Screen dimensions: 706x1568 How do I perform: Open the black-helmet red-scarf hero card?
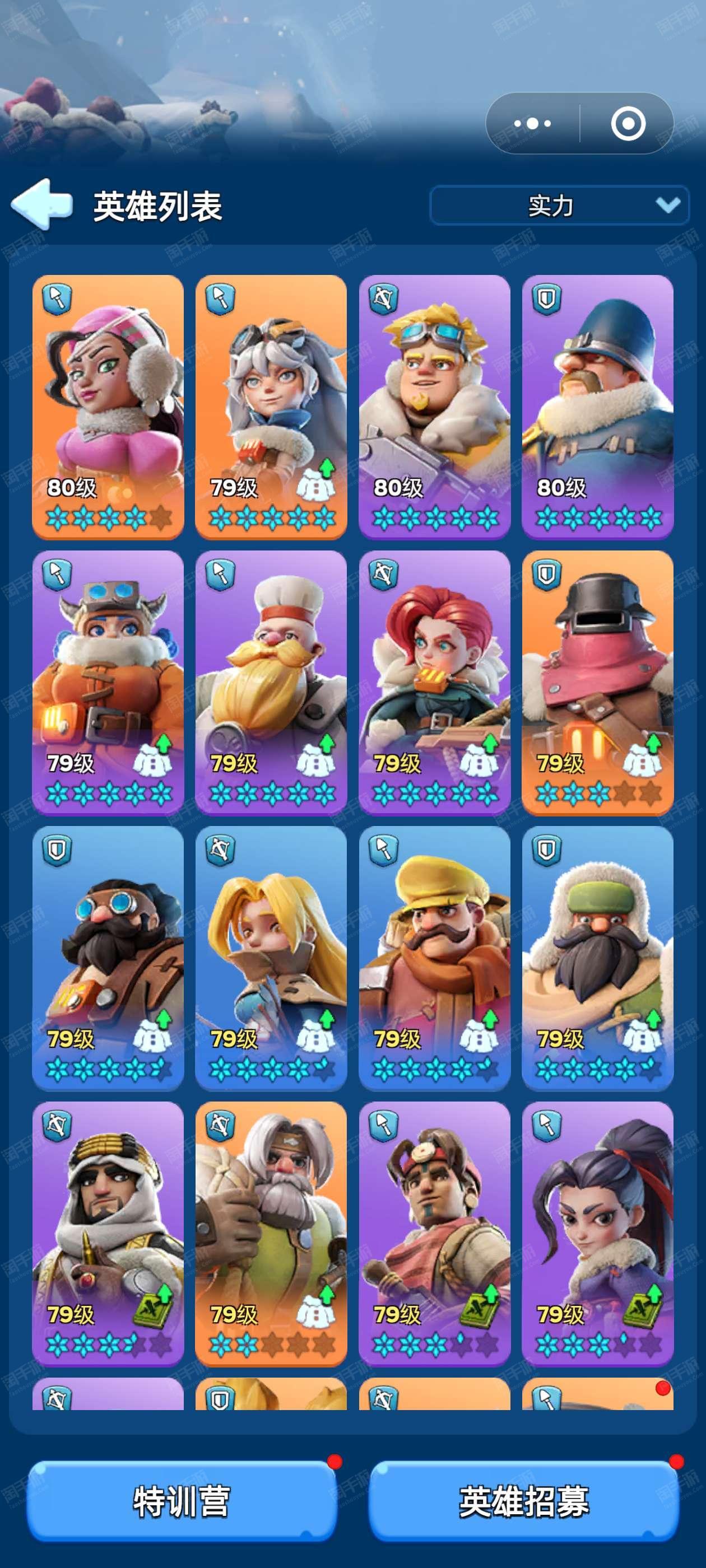pos(597,683)
